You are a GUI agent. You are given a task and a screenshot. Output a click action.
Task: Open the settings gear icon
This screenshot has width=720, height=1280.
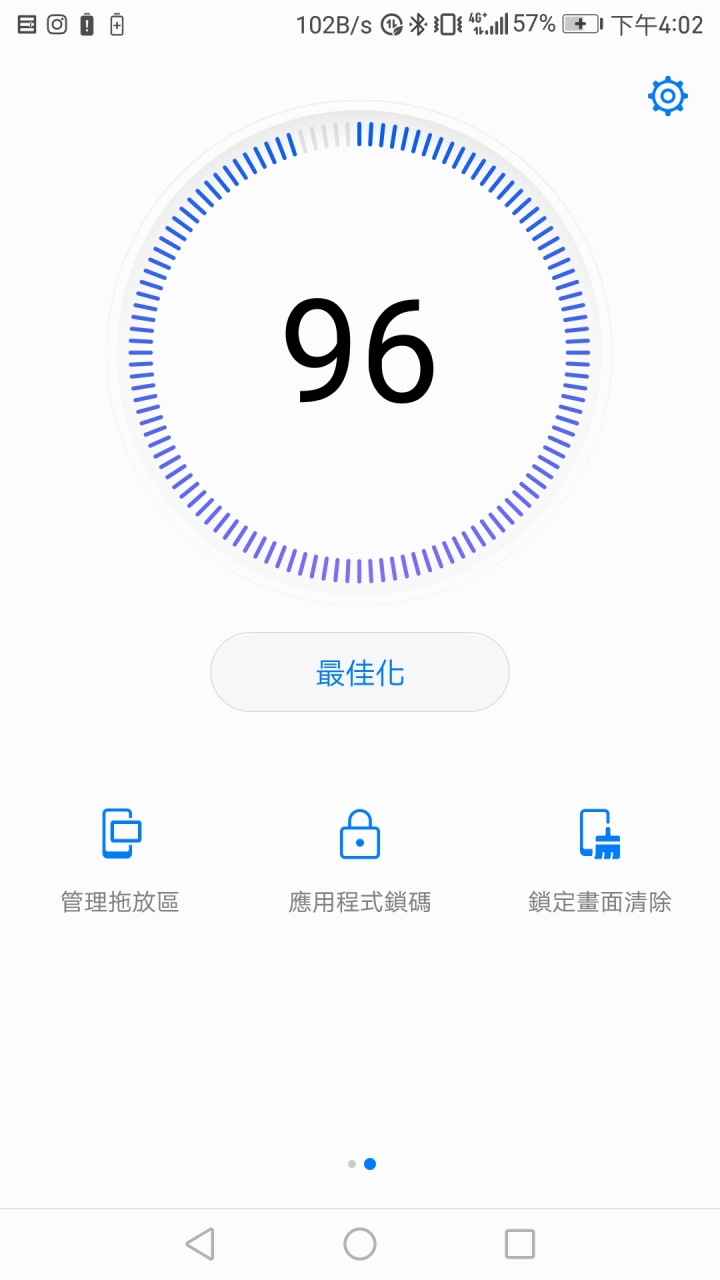(x=667, y=96)
